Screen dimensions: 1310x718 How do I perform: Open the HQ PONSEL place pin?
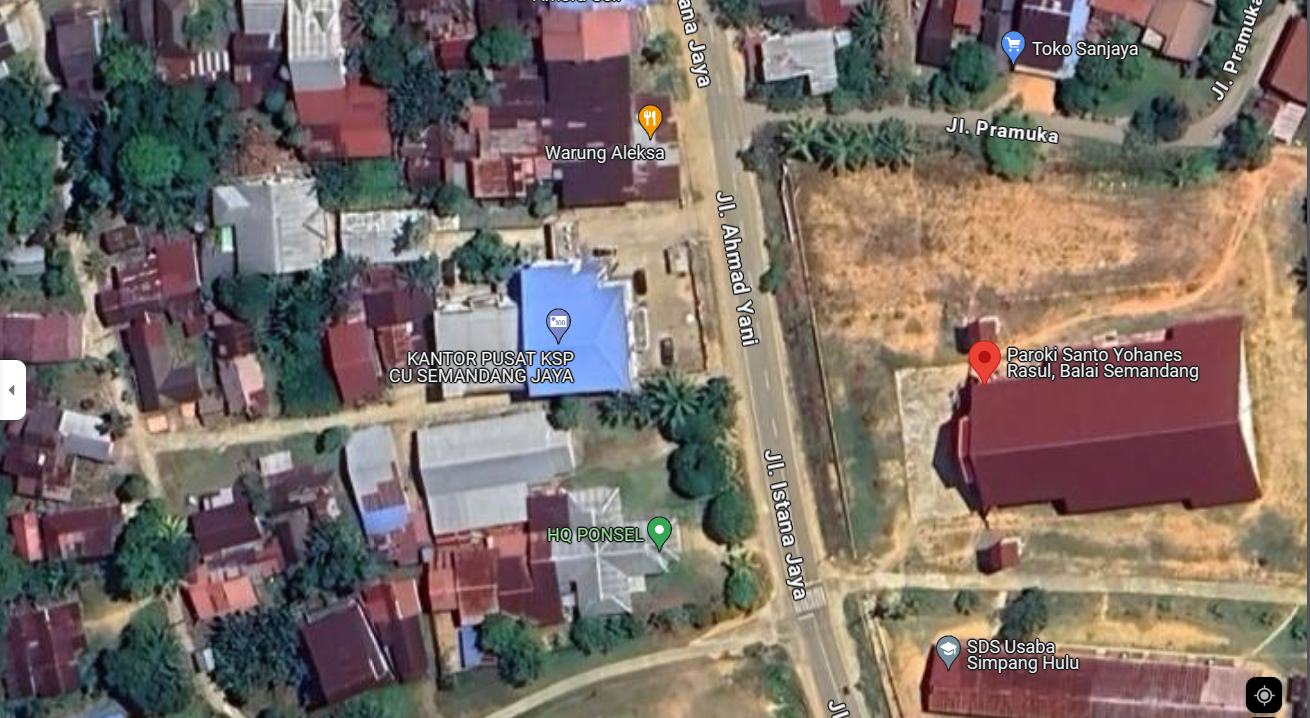(659, 531)
